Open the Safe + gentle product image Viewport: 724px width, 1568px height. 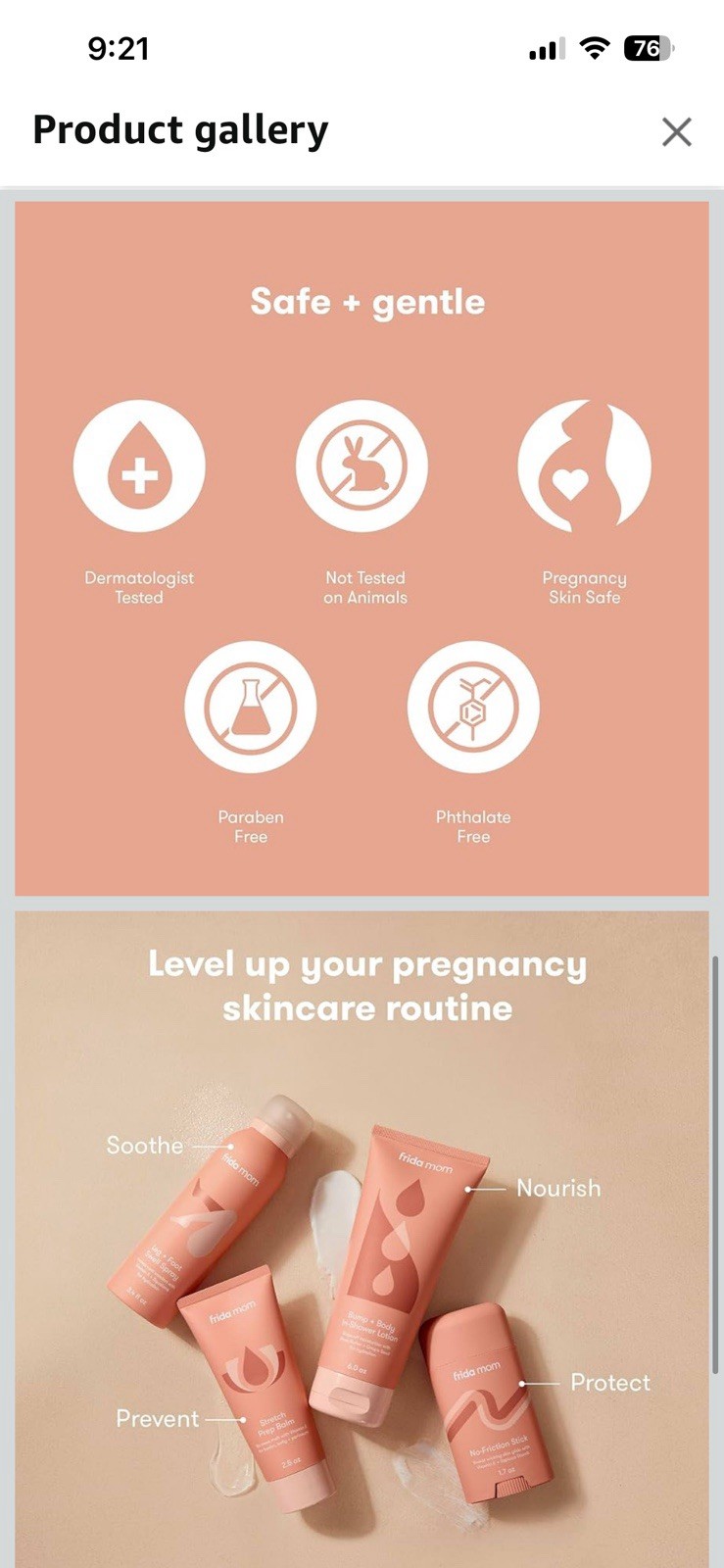(x=362, y=549)
